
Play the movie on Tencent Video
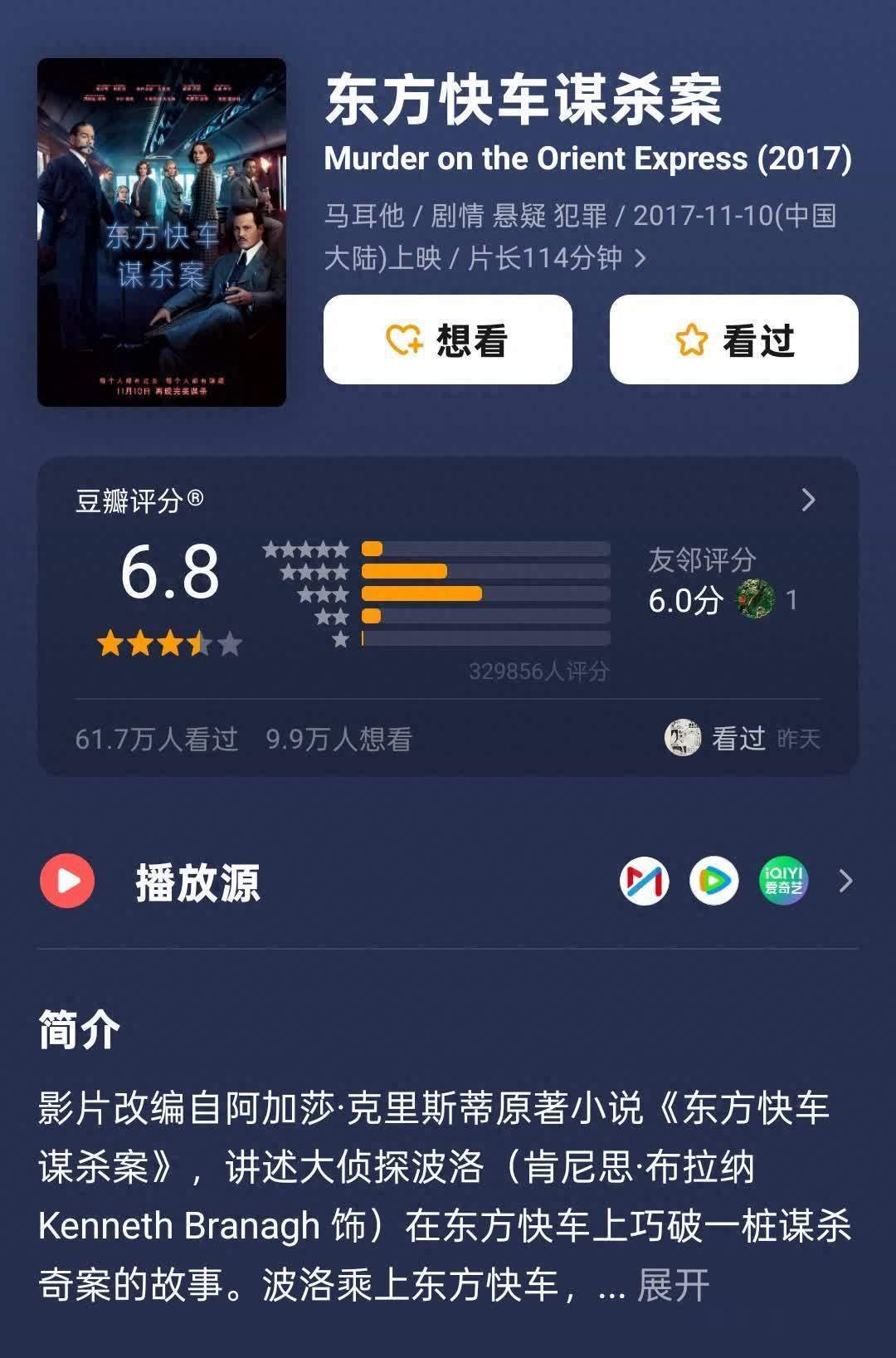coord(714,881)
